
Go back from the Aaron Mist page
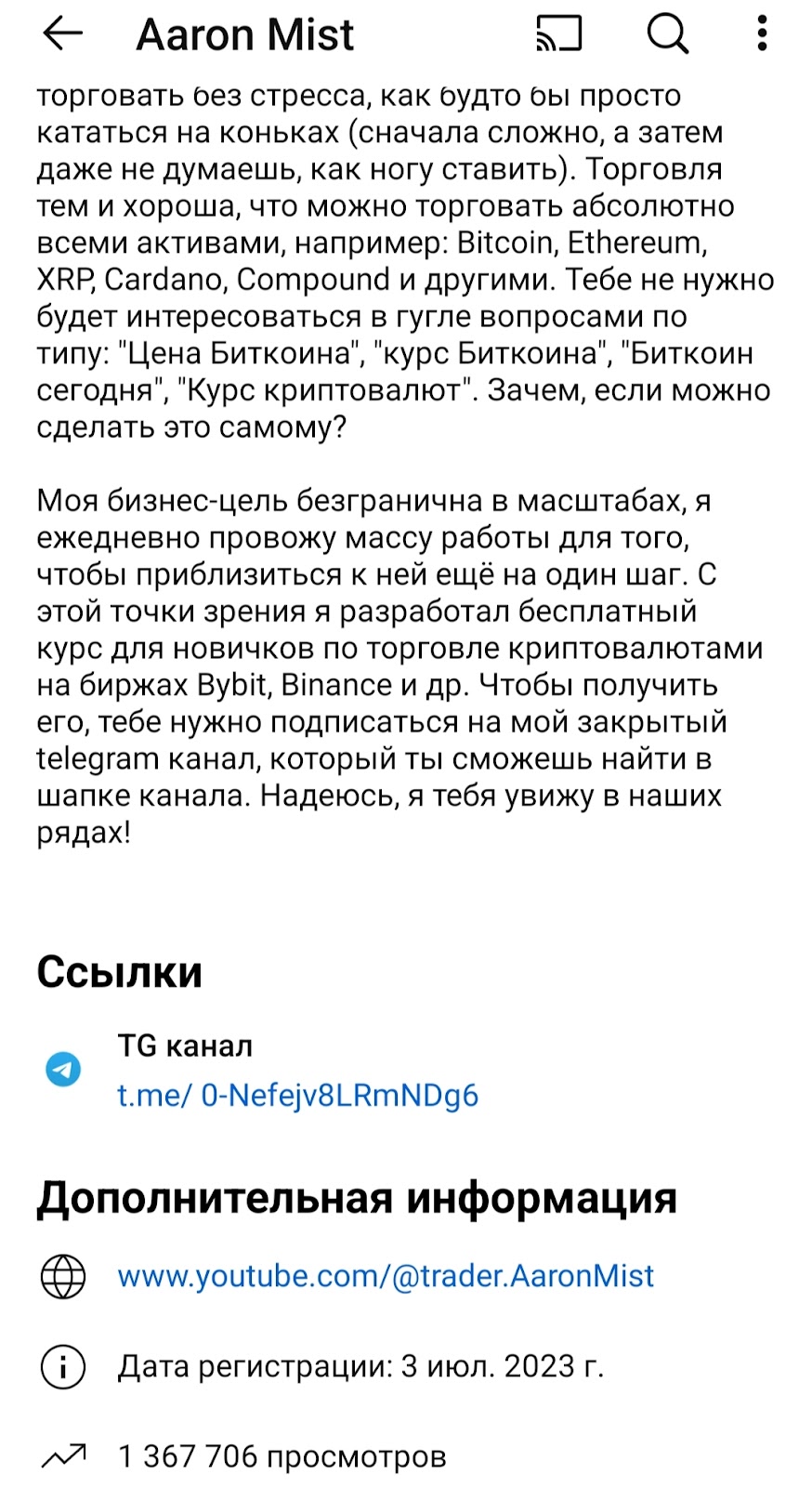[62, 34]
